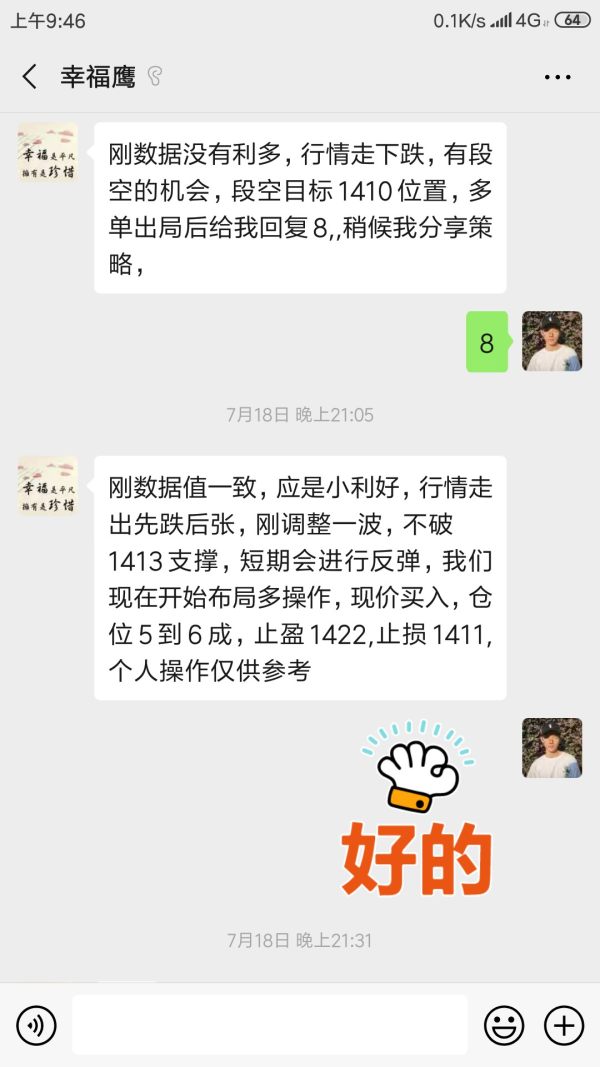Image resolution: width=600 pixels, height=1067 pixels.
Task: Open the plus attachments menu
Action: 563,1024
